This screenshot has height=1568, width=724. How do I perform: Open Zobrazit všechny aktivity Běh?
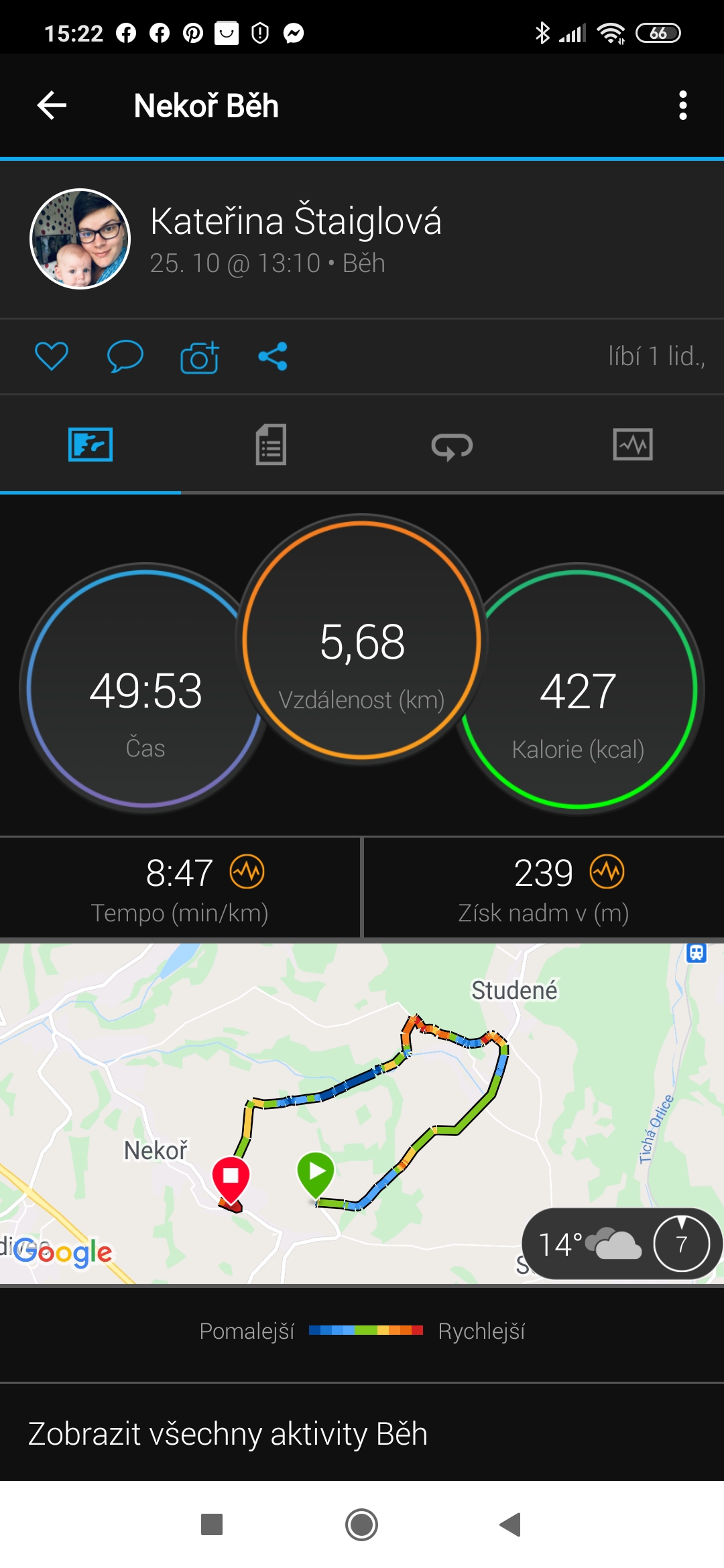[228, 1434]
